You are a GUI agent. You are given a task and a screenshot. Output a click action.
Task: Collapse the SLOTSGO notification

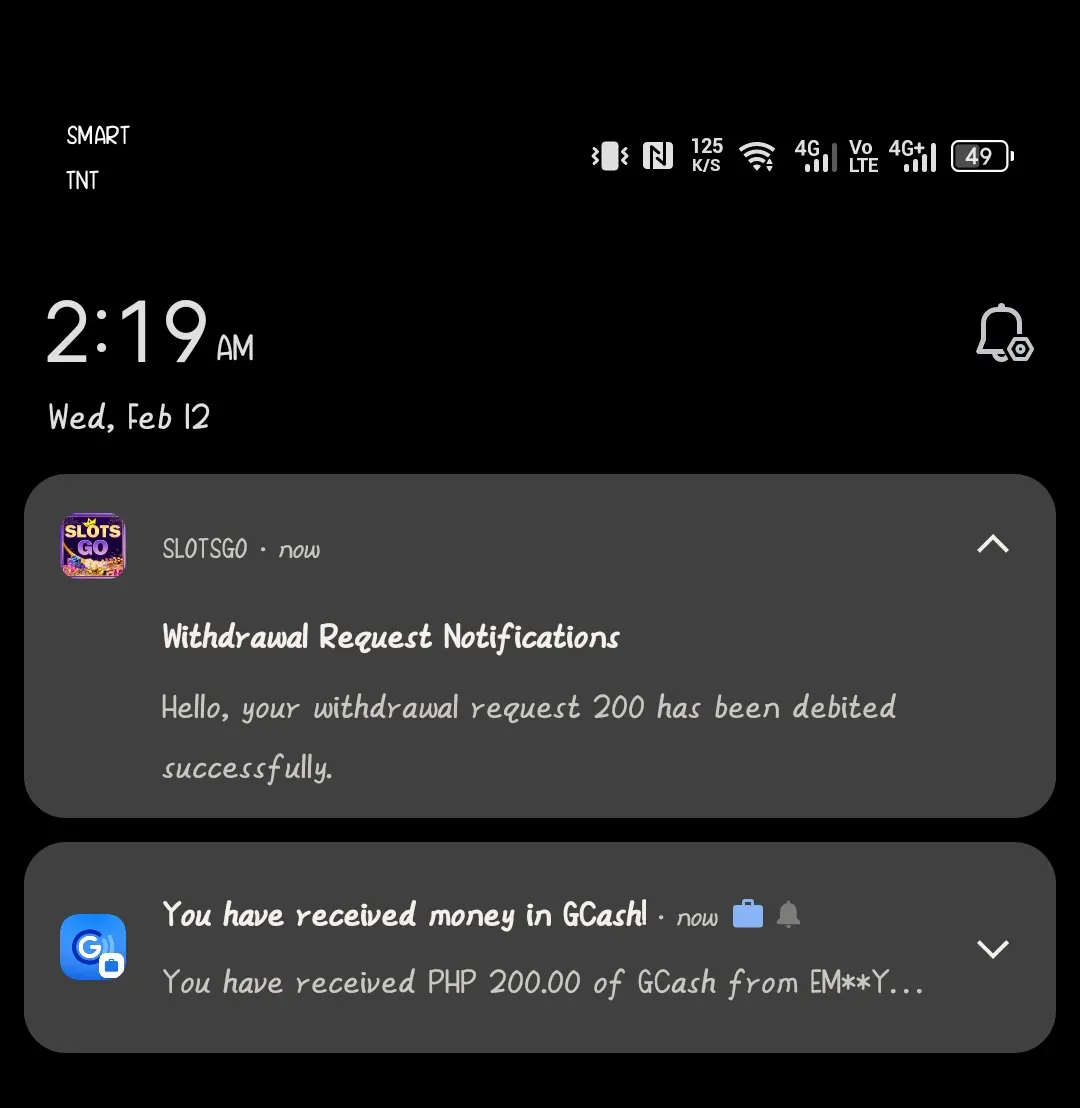pyautogui.click(x=992, y=544)
